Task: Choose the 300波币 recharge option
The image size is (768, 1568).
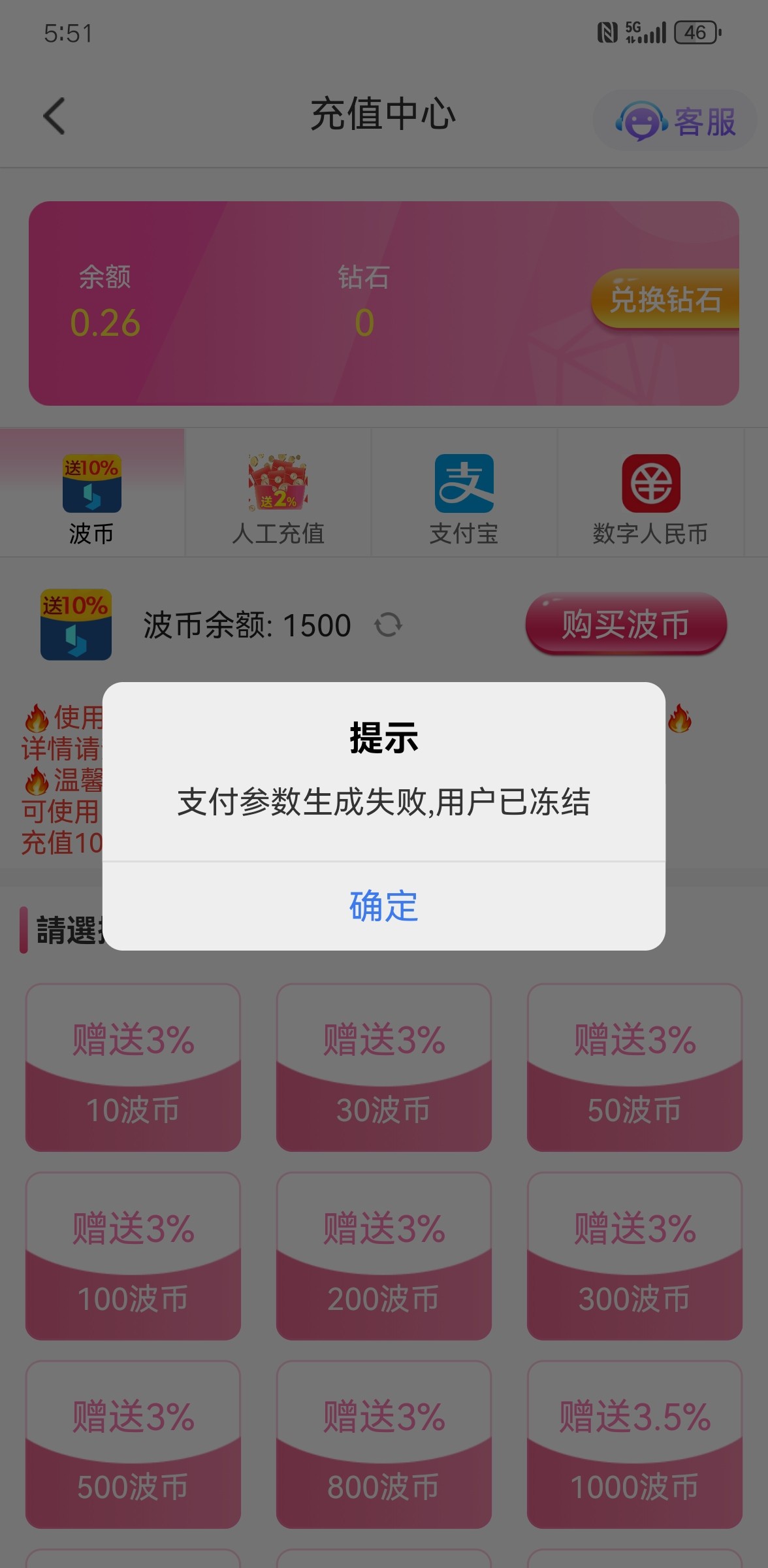Action: click(634, 1256)
